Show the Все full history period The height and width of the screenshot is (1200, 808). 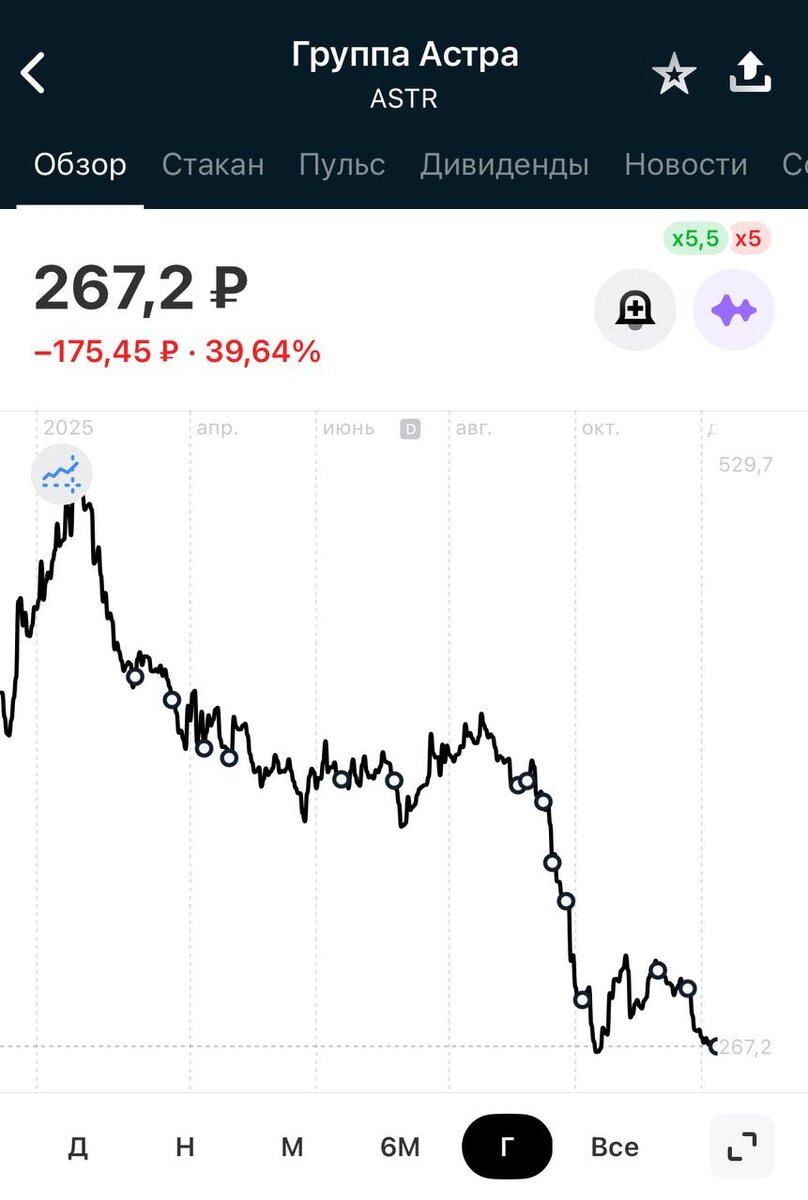pyautogui.click(x=614, y=1146)
